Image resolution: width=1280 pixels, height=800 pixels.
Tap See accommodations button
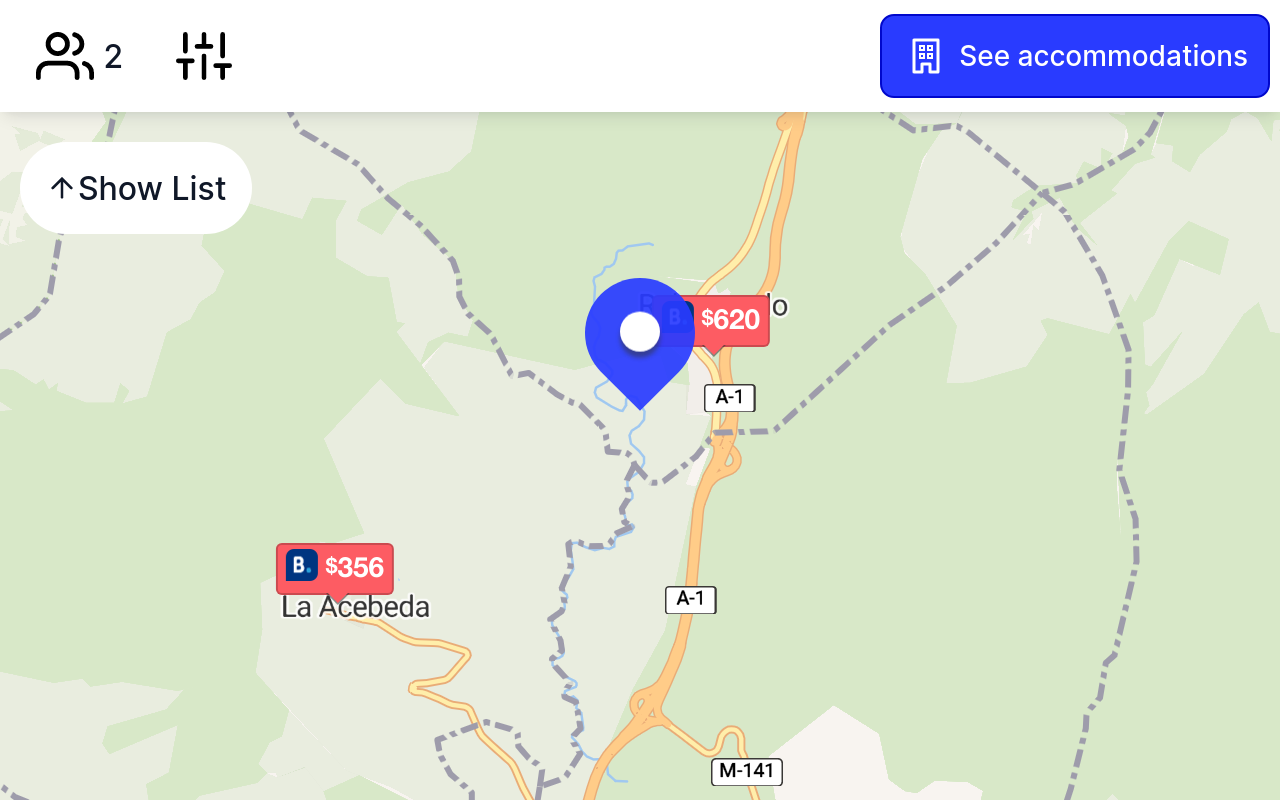[1075, 56]
